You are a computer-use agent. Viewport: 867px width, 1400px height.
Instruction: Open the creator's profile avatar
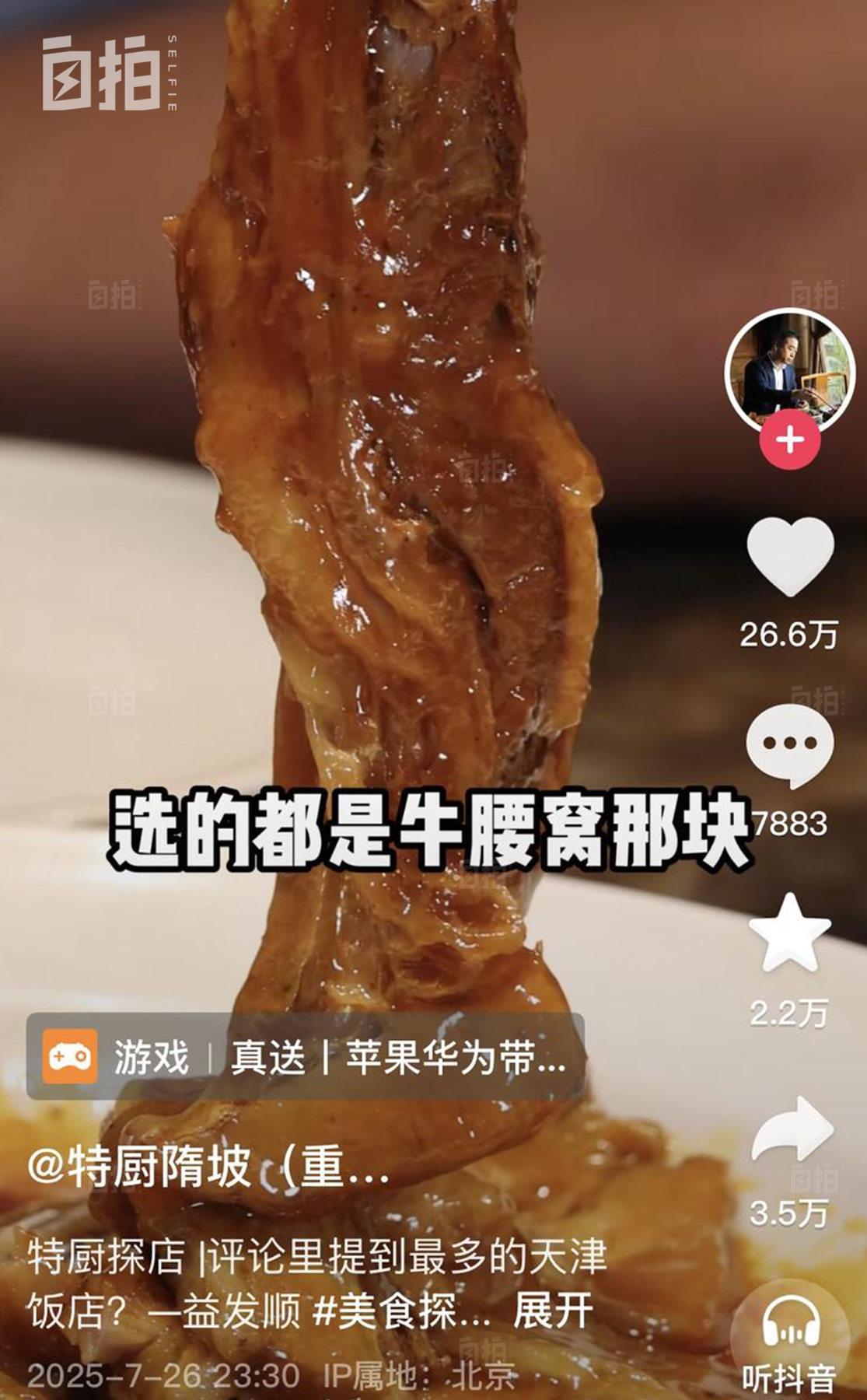(x=789, y=372)
